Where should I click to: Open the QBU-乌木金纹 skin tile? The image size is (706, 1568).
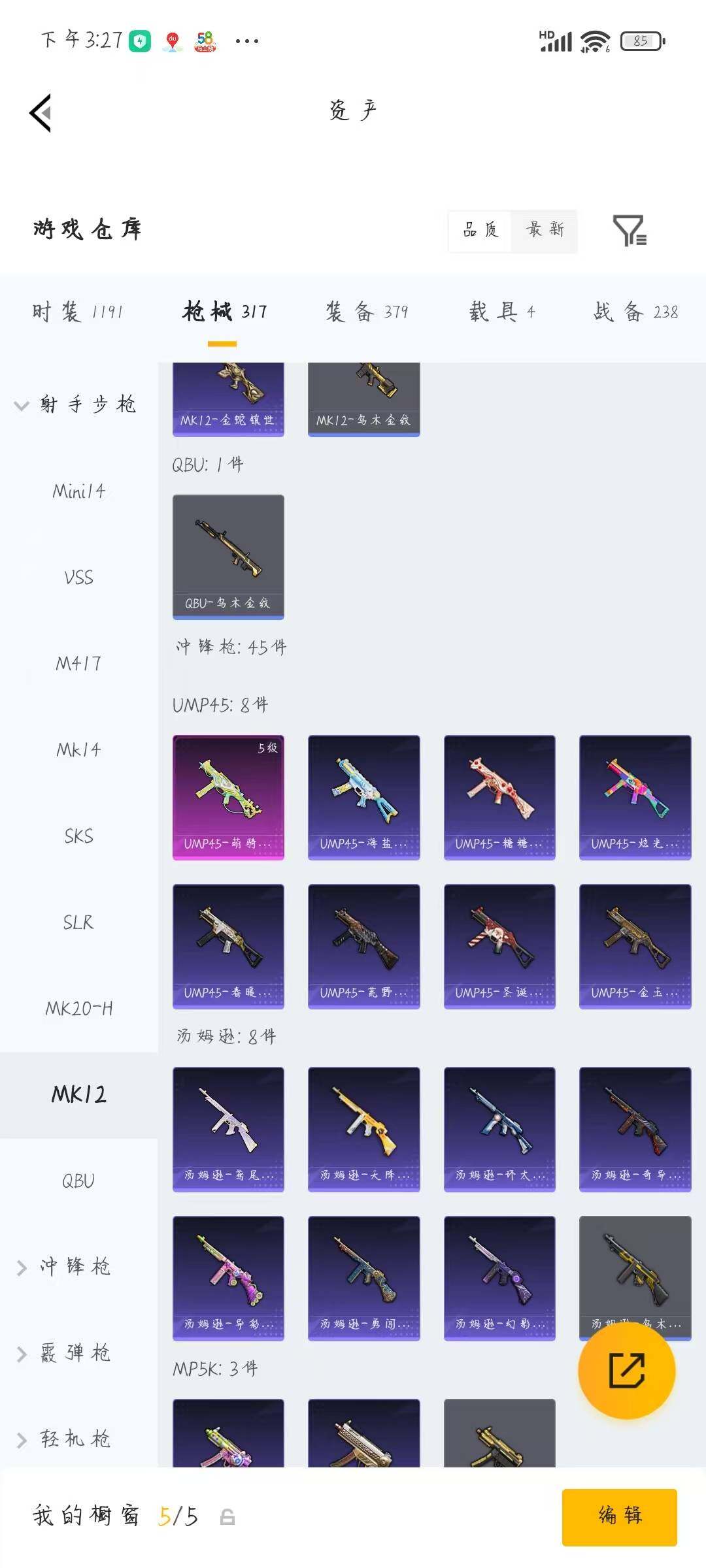click(x=228, y=557)
